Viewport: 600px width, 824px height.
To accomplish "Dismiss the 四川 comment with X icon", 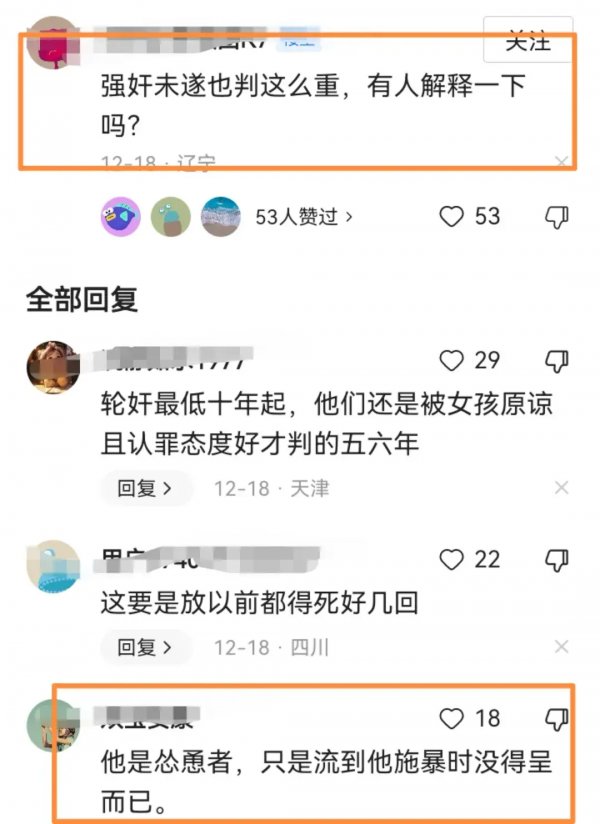I will coord(562,647).
